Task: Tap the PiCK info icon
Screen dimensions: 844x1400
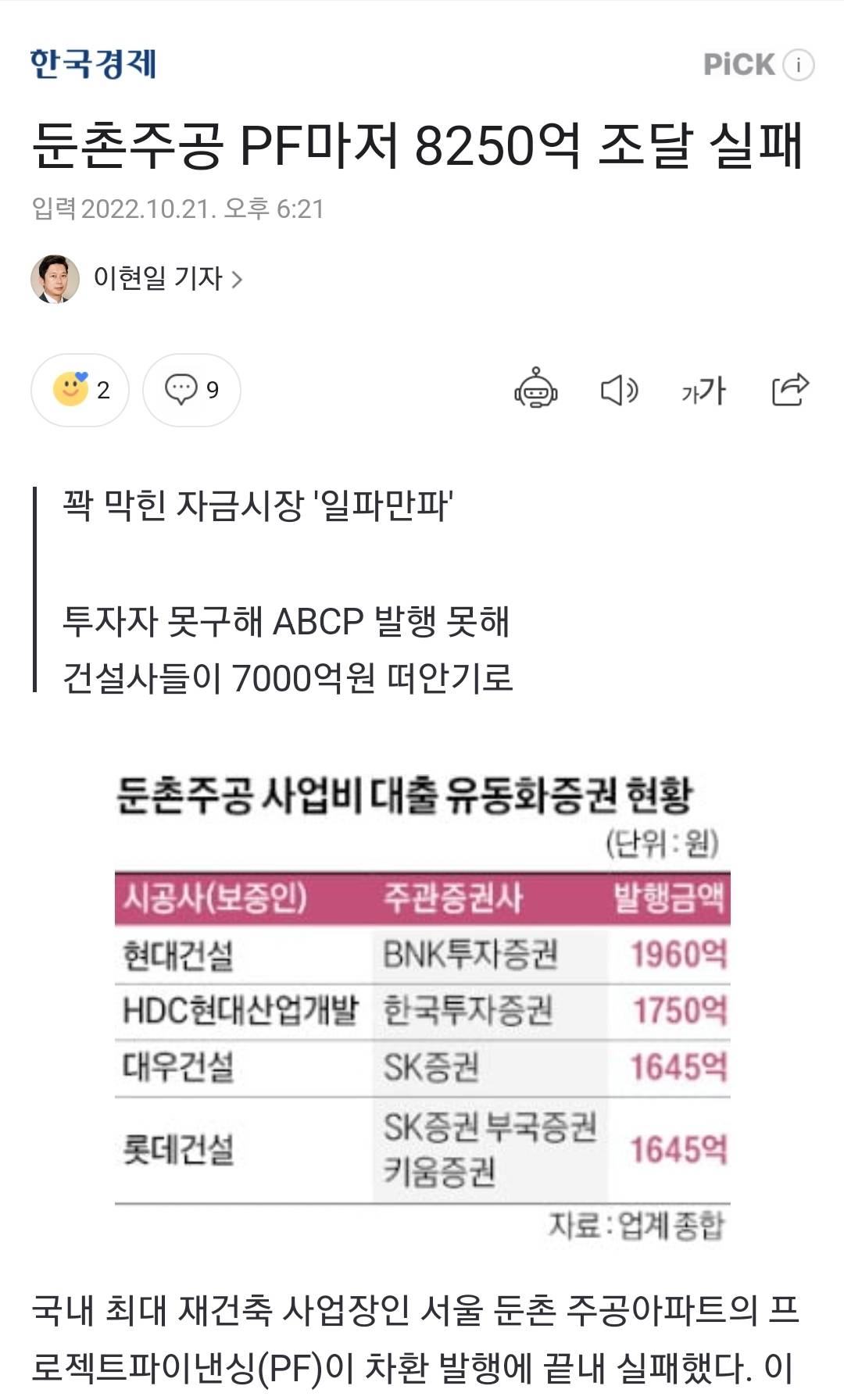Action: click(x=798, y=65)
